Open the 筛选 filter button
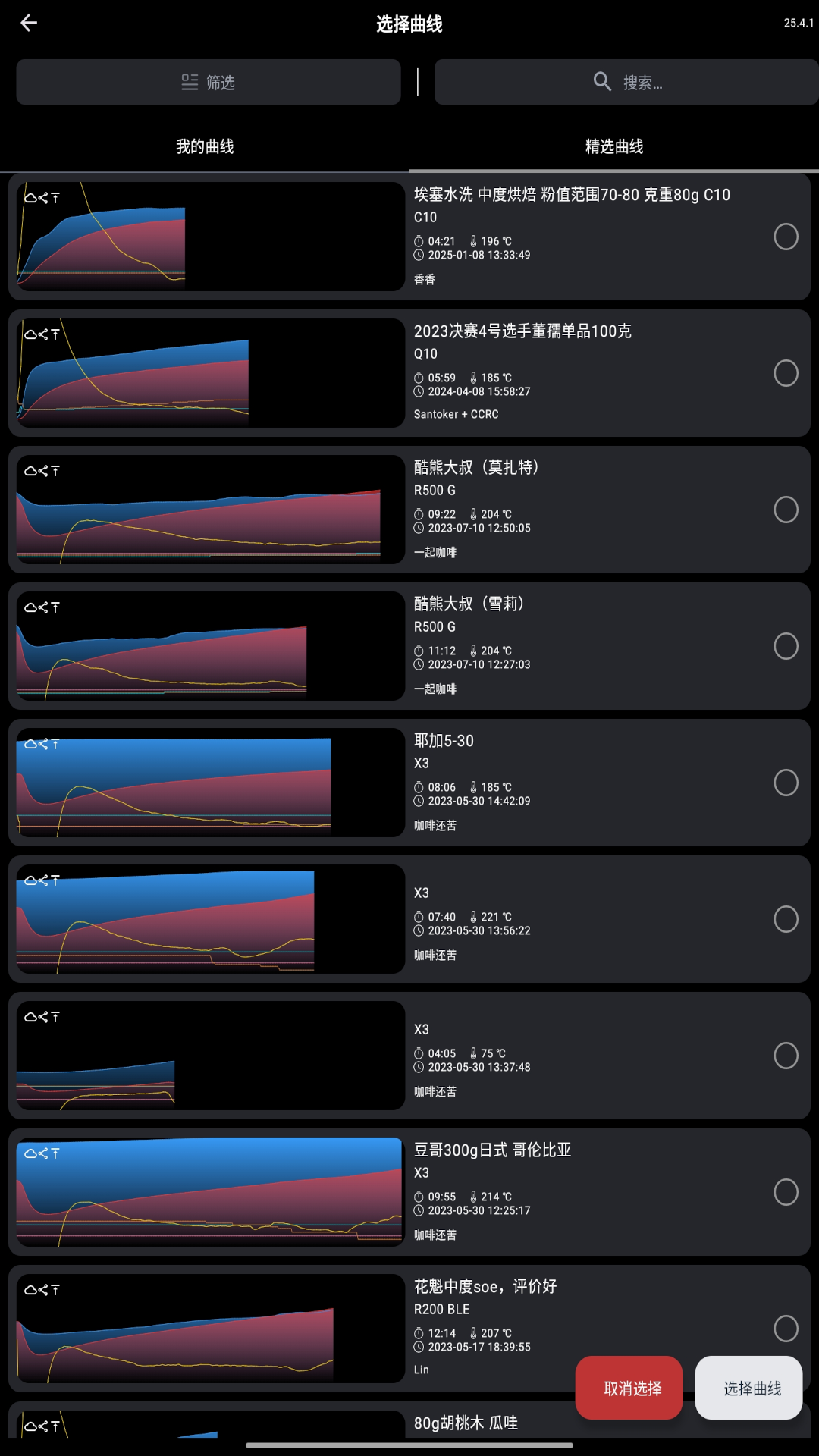This screenshot has height=1456, width=819. click(209, 82)
